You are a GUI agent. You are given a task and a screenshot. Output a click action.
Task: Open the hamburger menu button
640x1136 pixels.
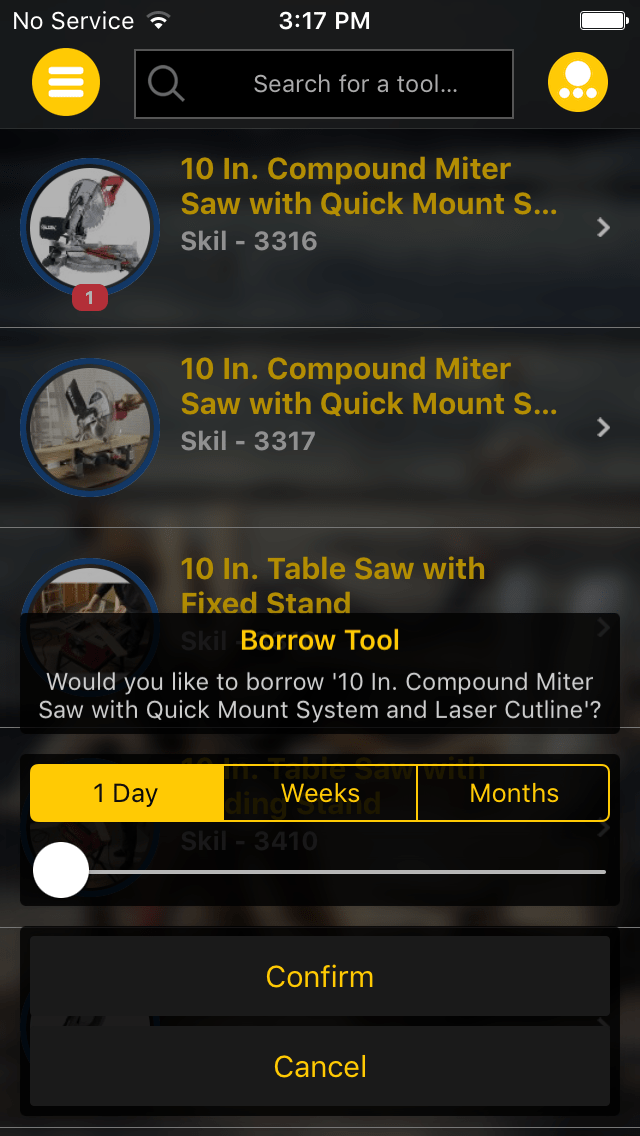click(66, 82)
